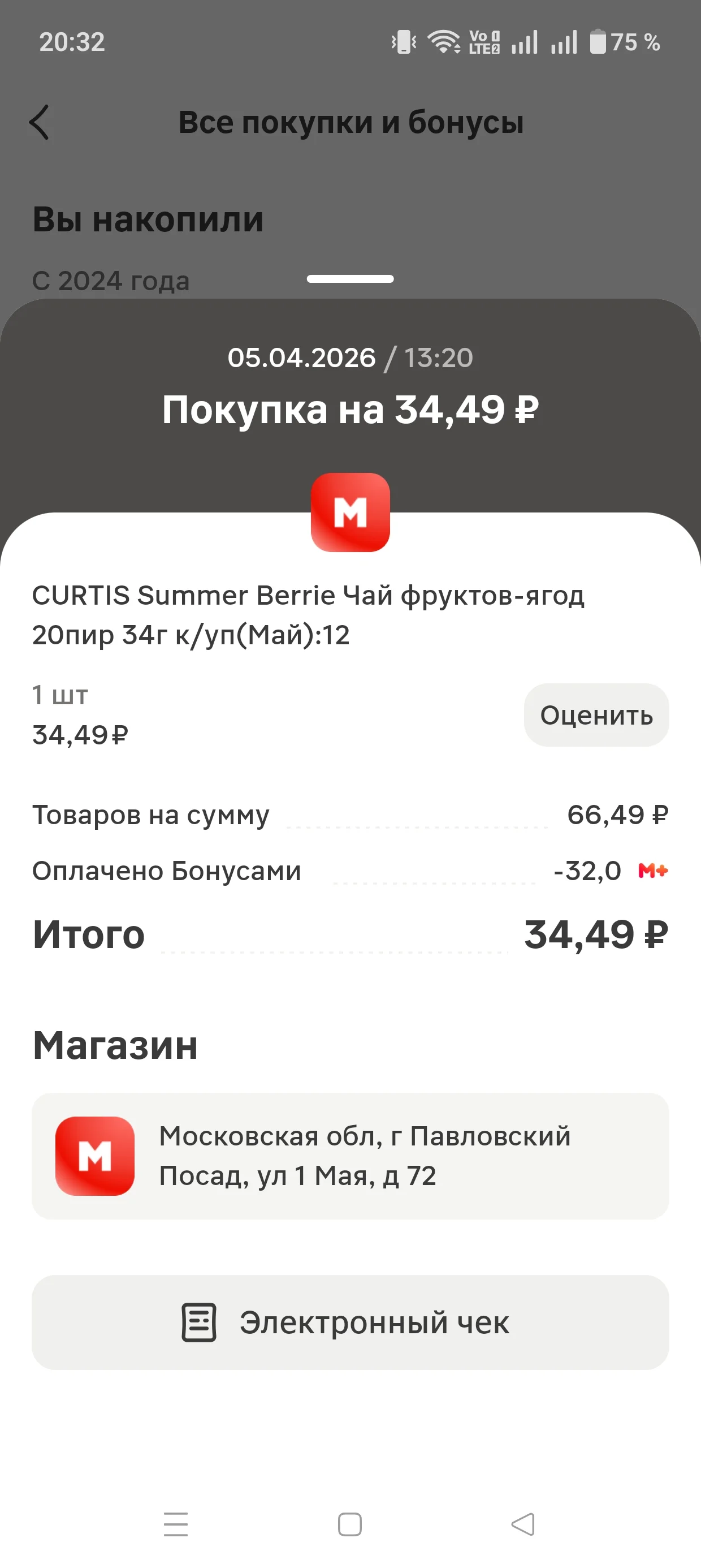
Task: Open the store card at ул 1 Мая, д 72
Action: 350,1156
